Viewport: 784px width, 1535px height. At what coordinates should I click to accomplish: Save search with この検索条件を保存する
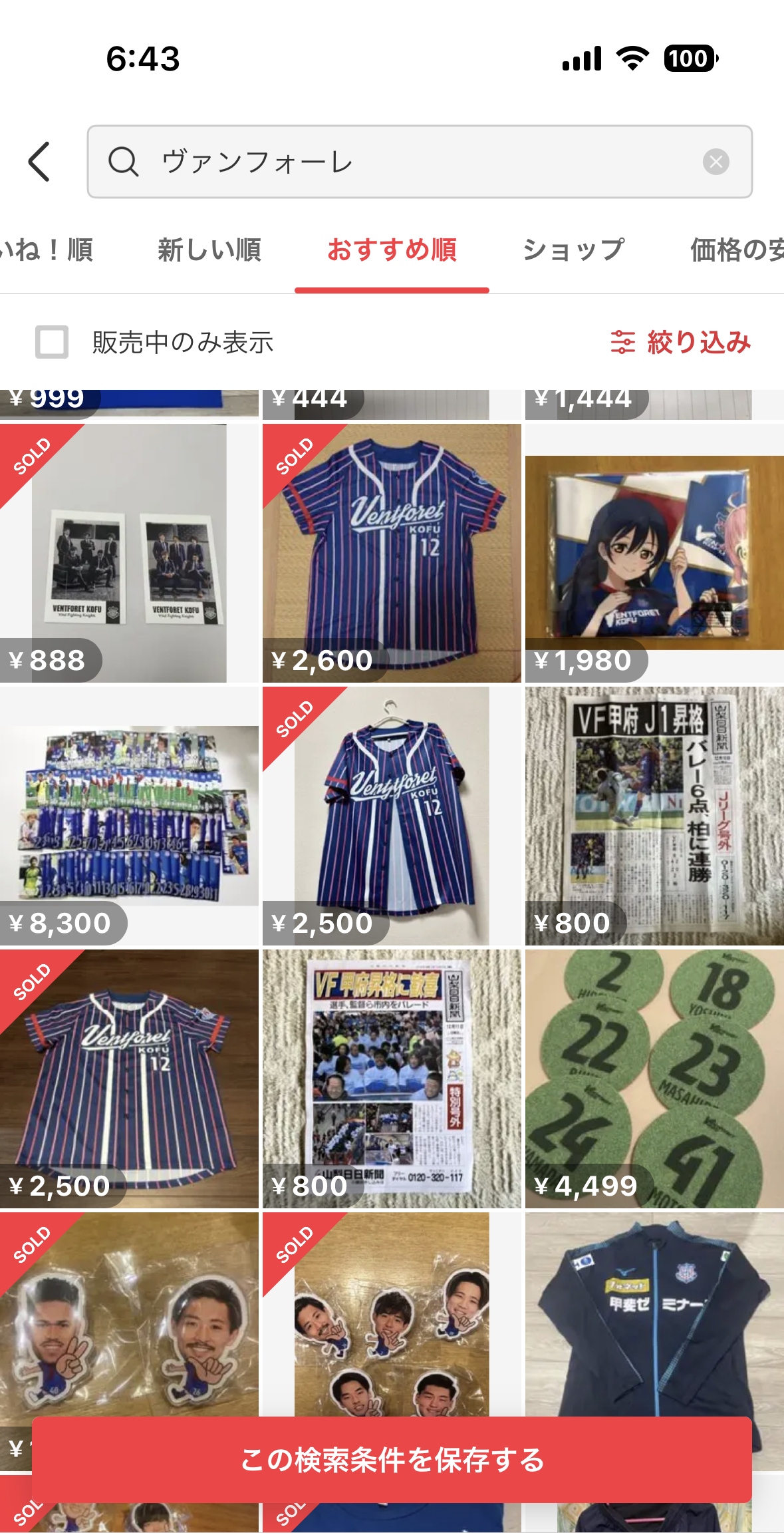pos(392,1459)
